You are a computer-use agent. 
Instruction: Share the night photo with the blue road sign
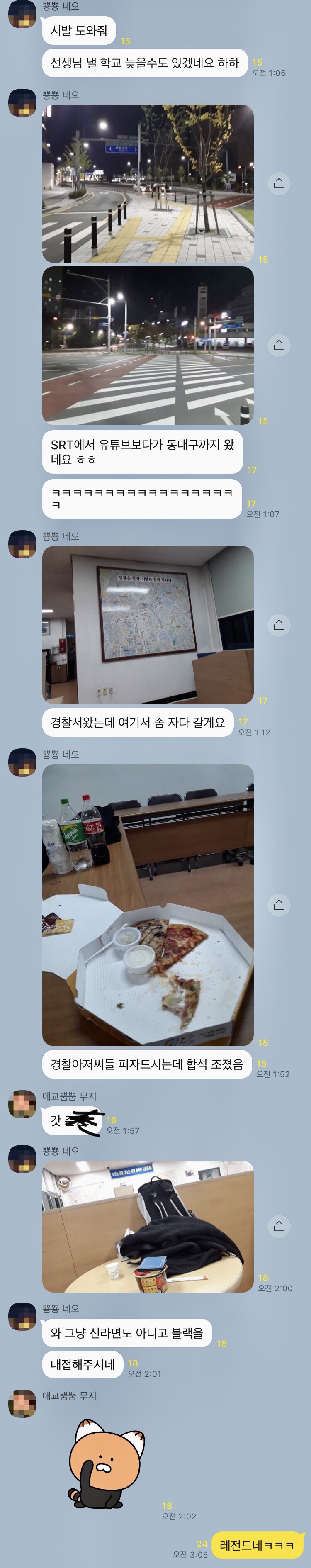[x=279, y=183]
